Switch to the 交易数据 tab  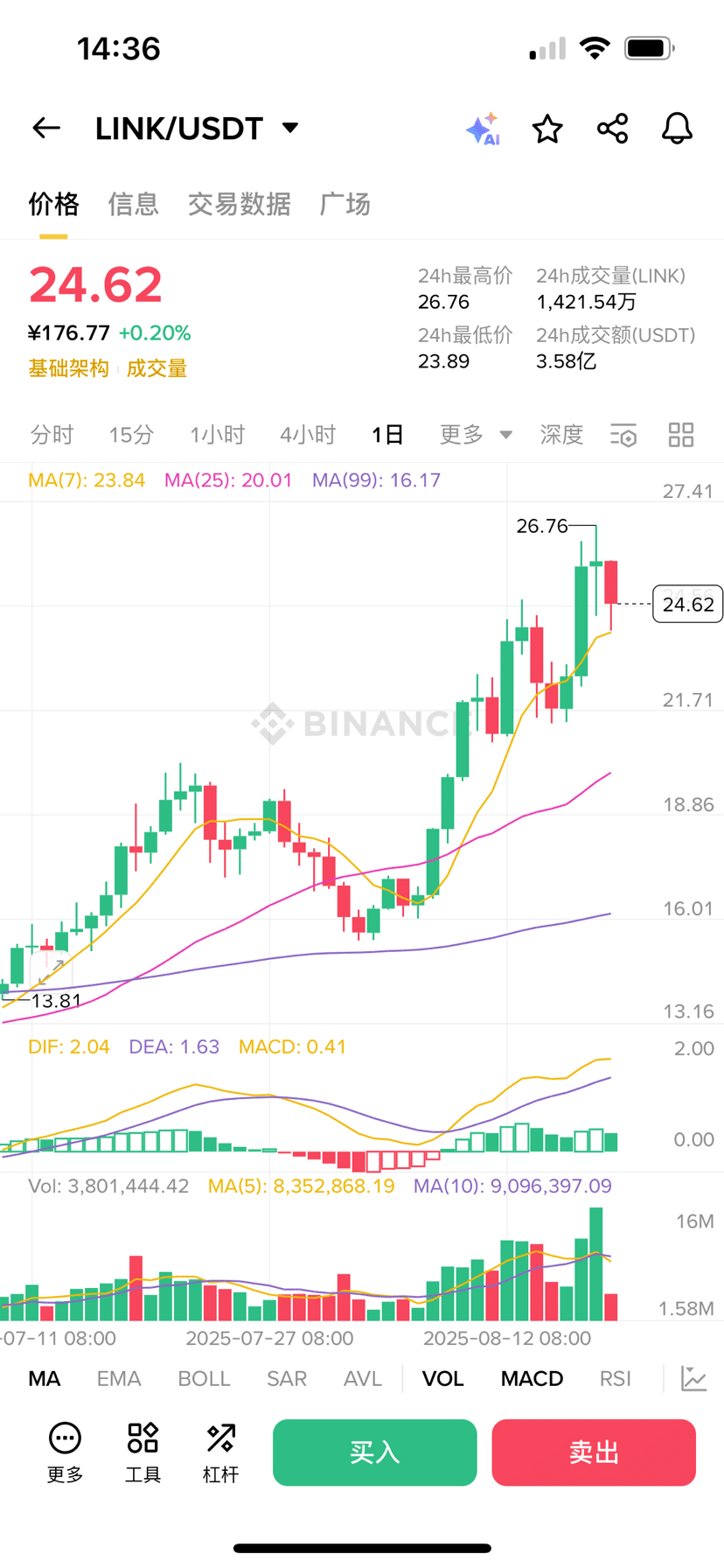[x=239, y=204]
